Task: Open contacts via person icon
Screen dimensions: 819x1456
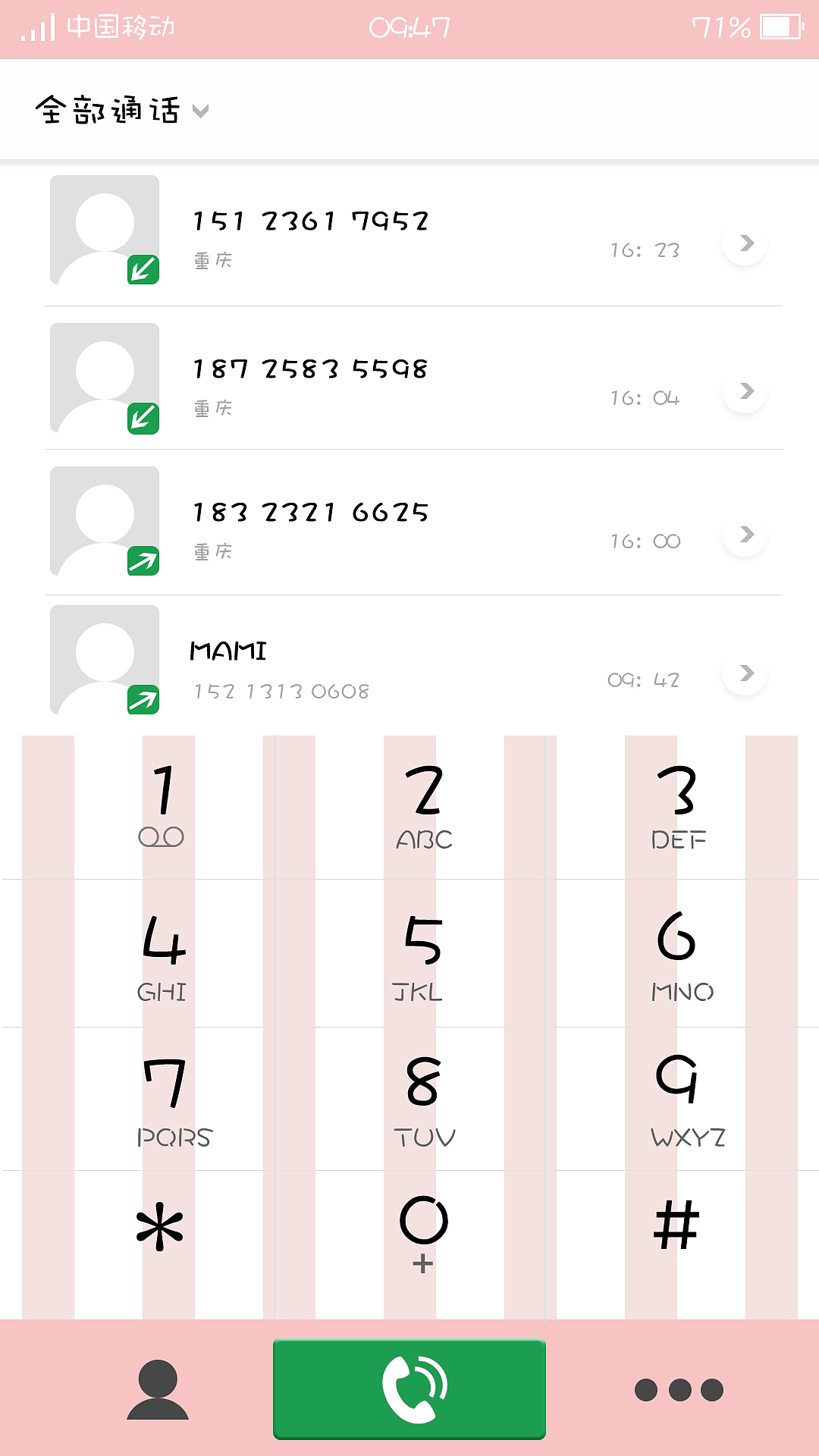Action: 158,1389
